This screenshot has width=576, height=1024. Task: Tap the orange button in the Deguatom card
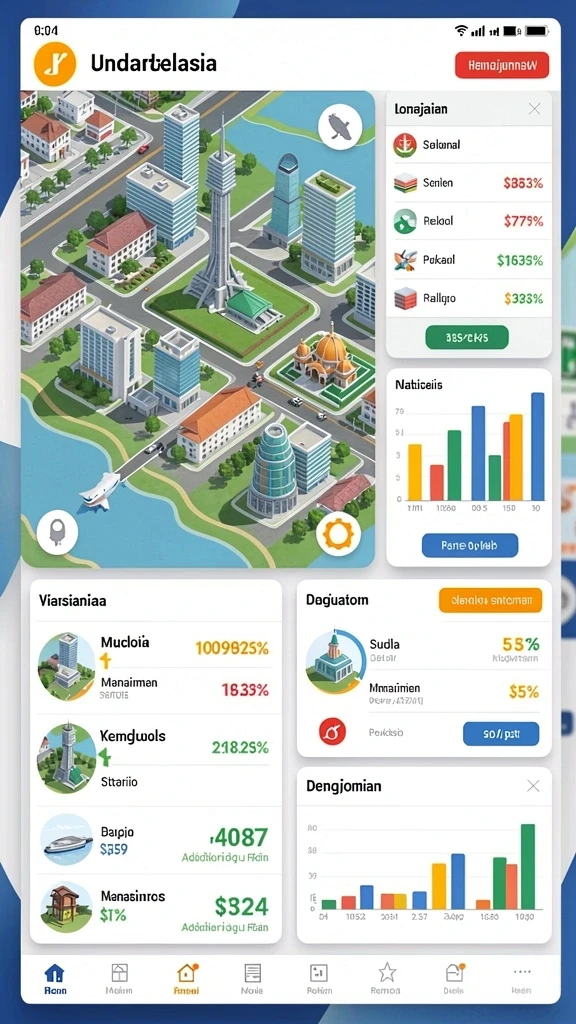pyautogui.click(x=490, y=600)
